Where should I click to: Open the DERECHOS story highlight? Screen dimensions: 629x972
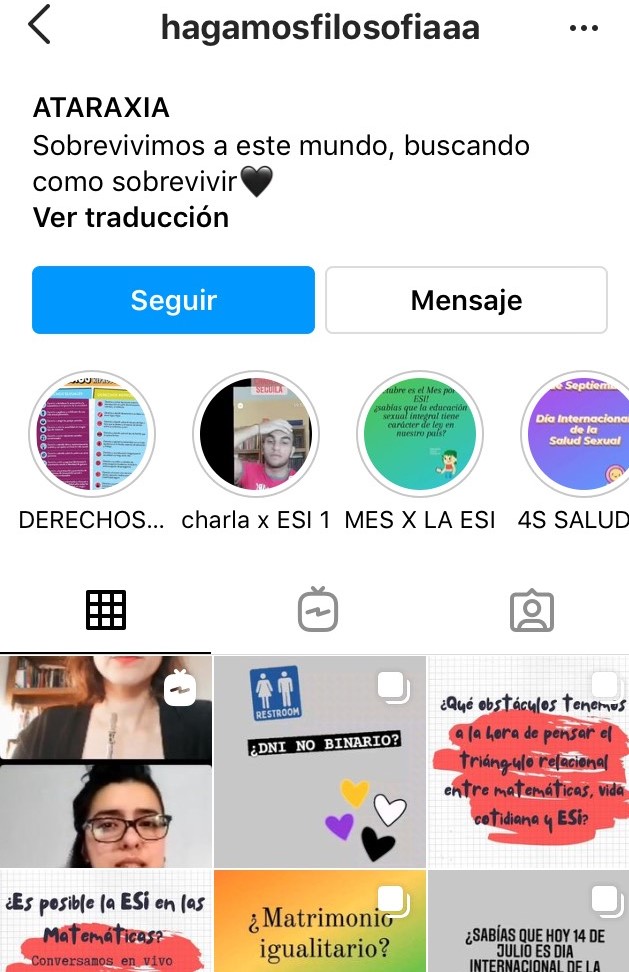[92, 436]
